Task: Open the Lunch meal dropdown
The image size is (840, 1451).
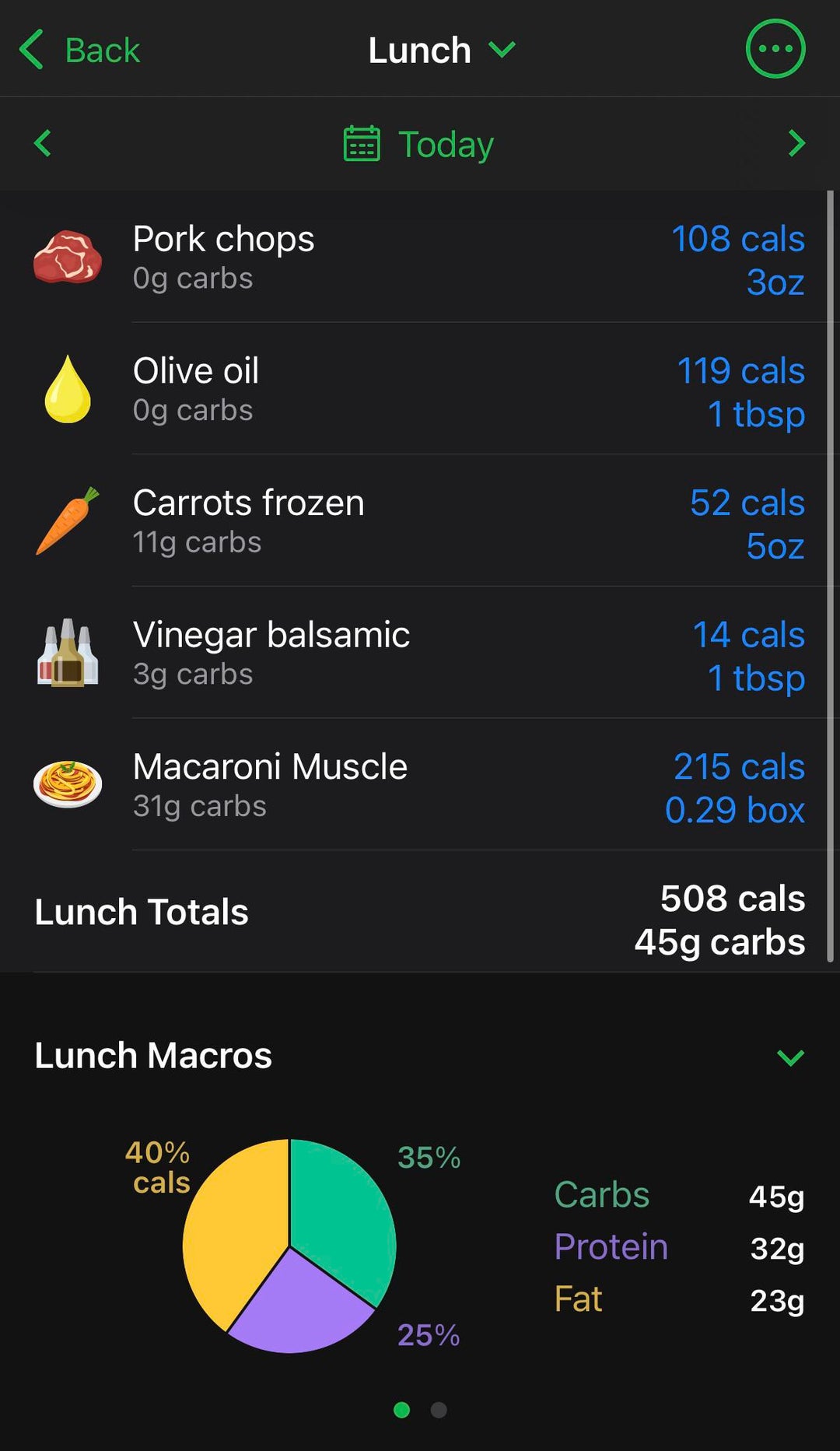Action: pos(442,50)
